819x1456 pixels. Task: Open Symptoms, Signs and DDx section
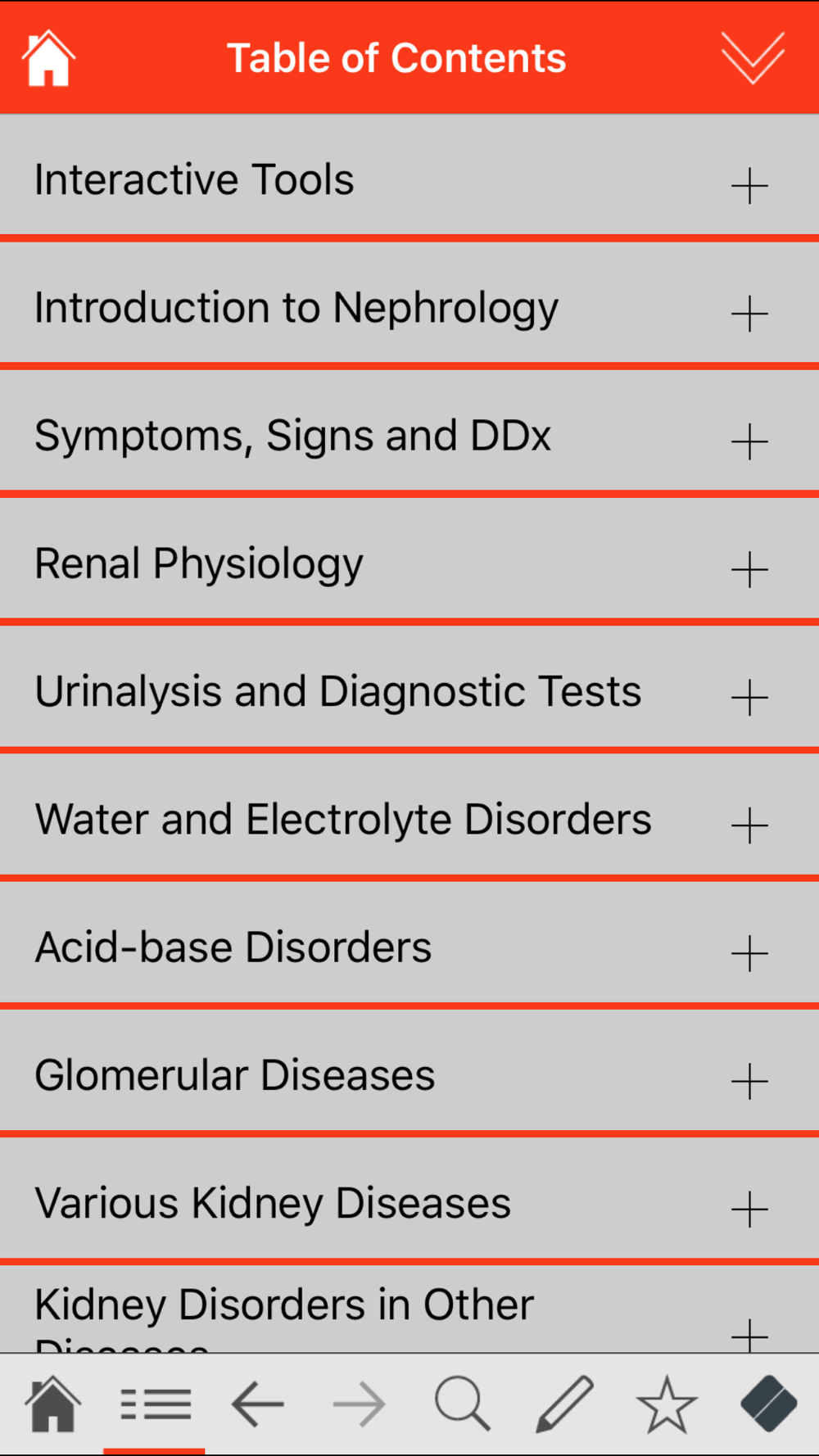pyautogui.click(x=409, y=435)
